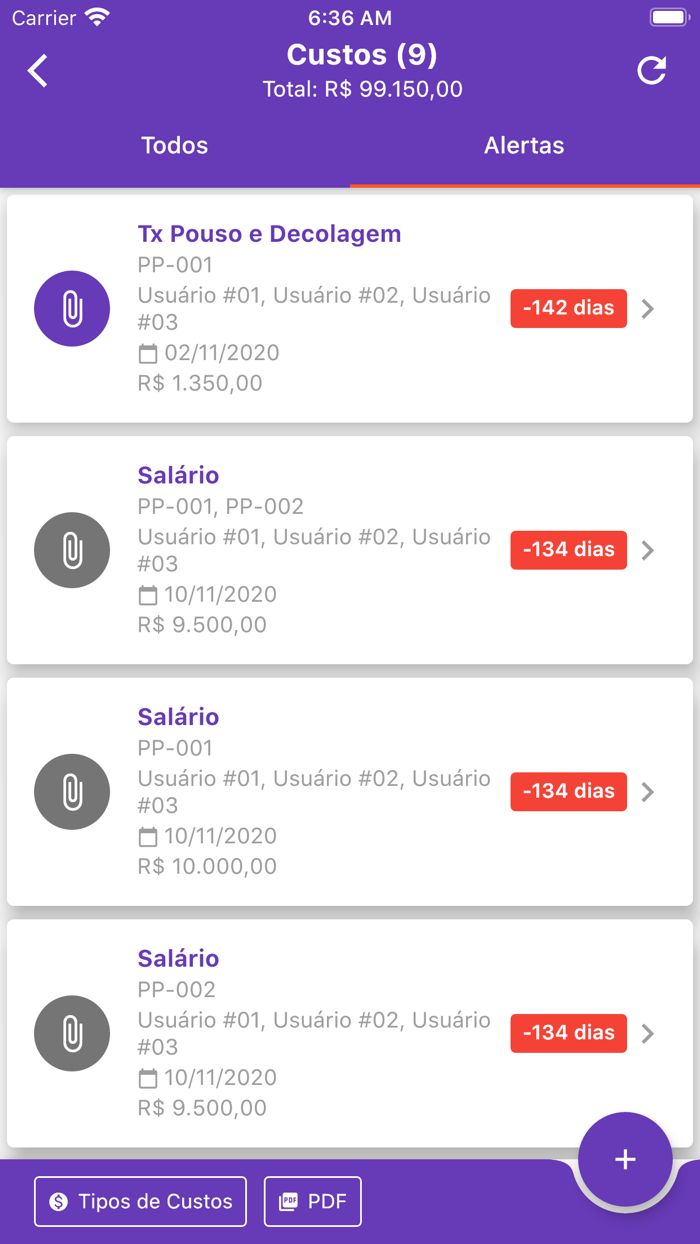The width and height of the screenshot is (700, 1244).
Task: Export the list as PDF
Action: pyautogui.click(x=313, y=1201)
